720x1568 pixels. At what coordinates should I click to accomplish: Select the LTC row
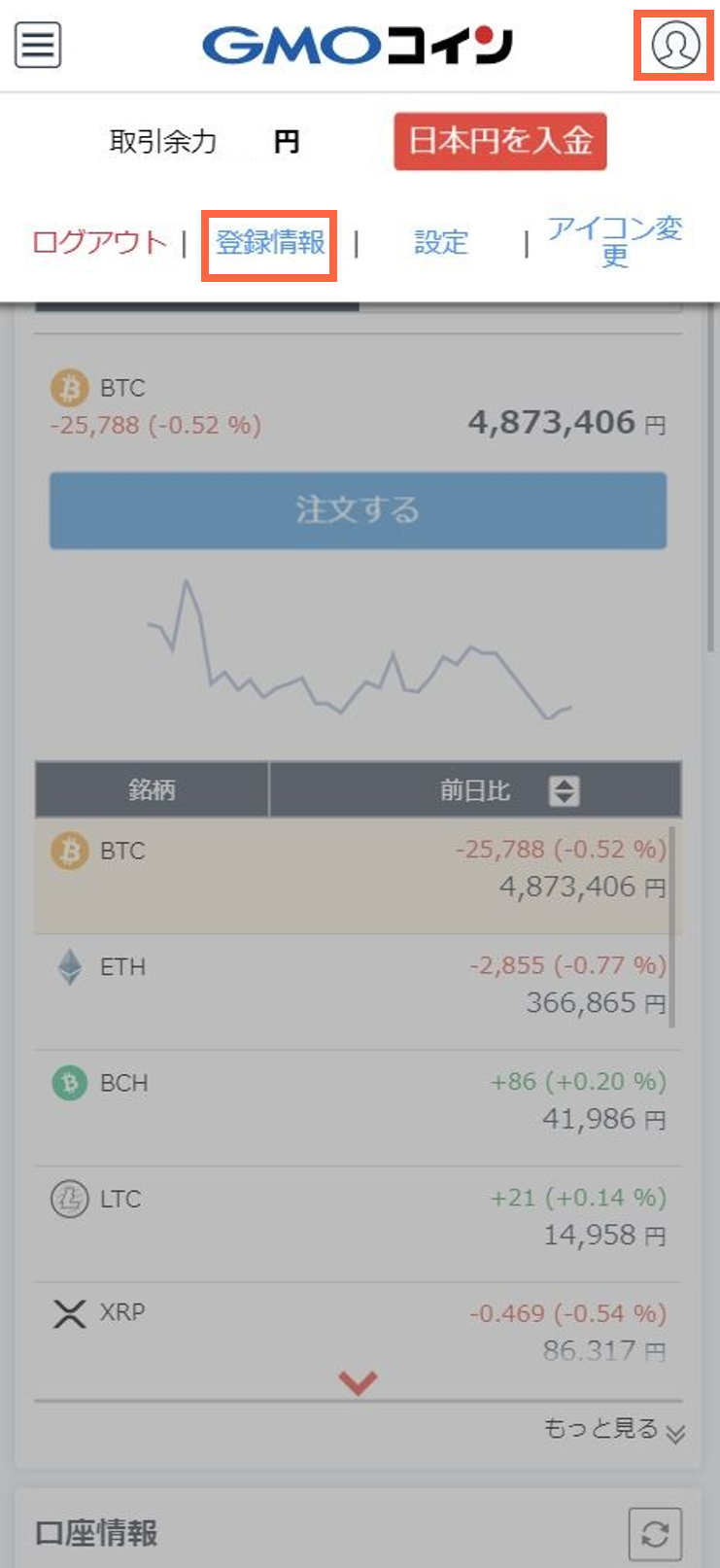(358, 1224)
